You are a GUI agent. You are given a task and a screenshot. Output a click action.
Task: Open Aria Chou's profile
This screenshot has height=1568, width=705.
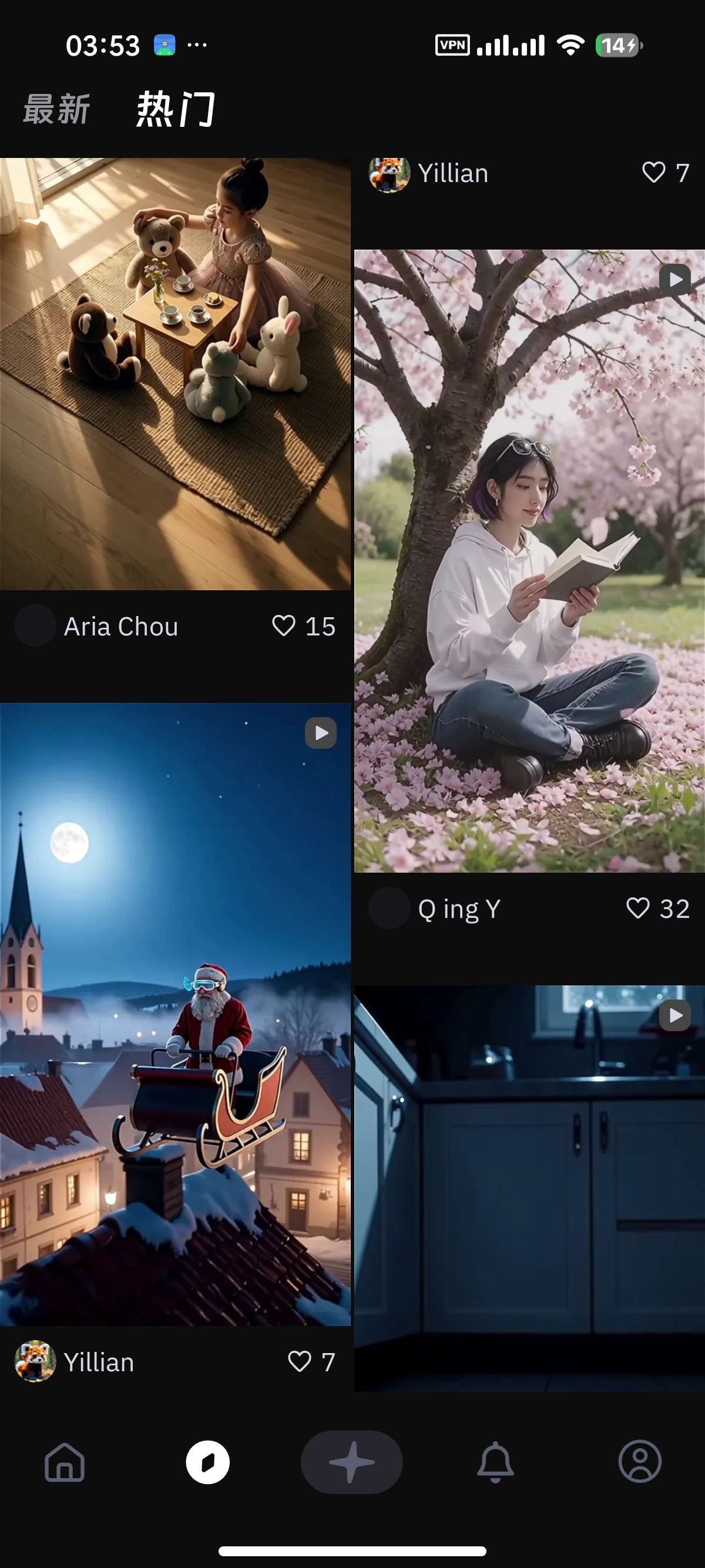click(96, 626)
